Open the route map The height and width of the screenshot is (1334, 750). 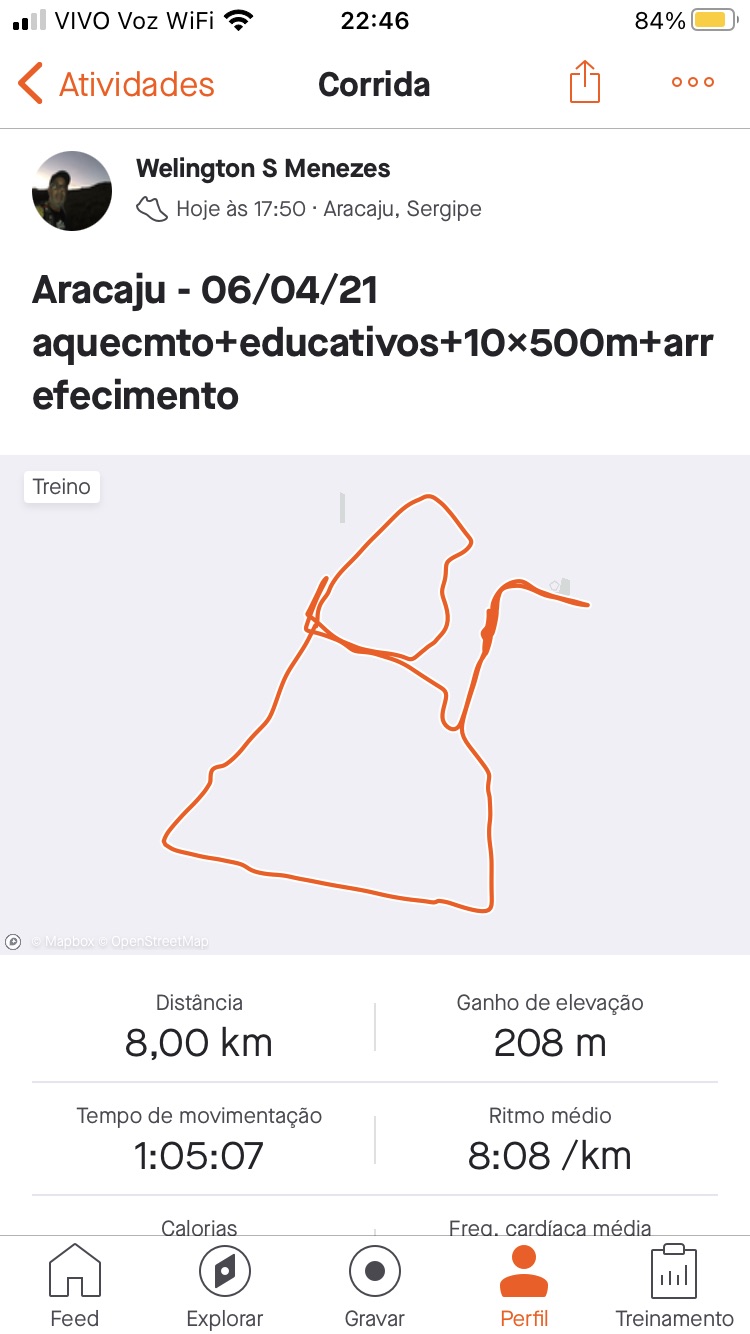coord(375,704)
